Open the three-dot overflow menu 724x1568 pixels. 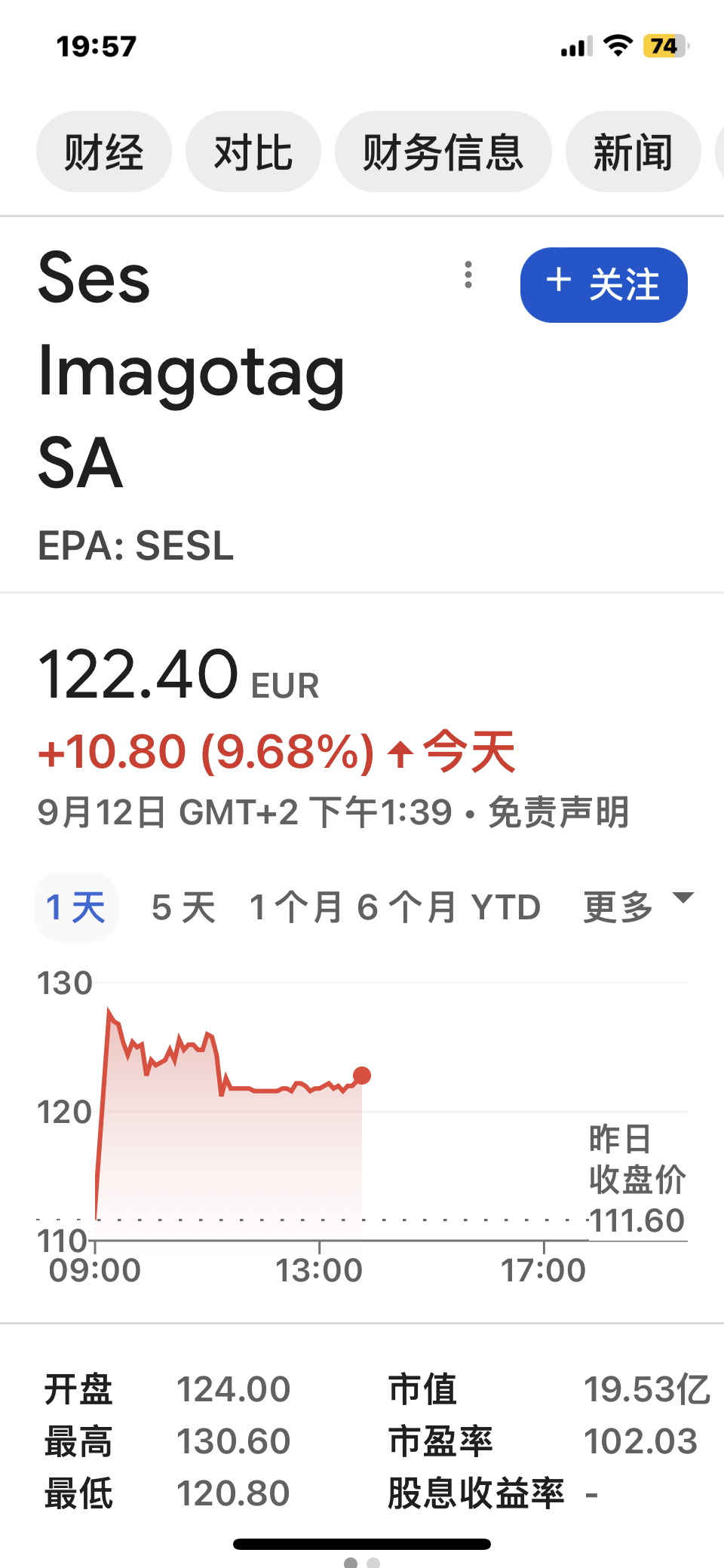(468, 275)
